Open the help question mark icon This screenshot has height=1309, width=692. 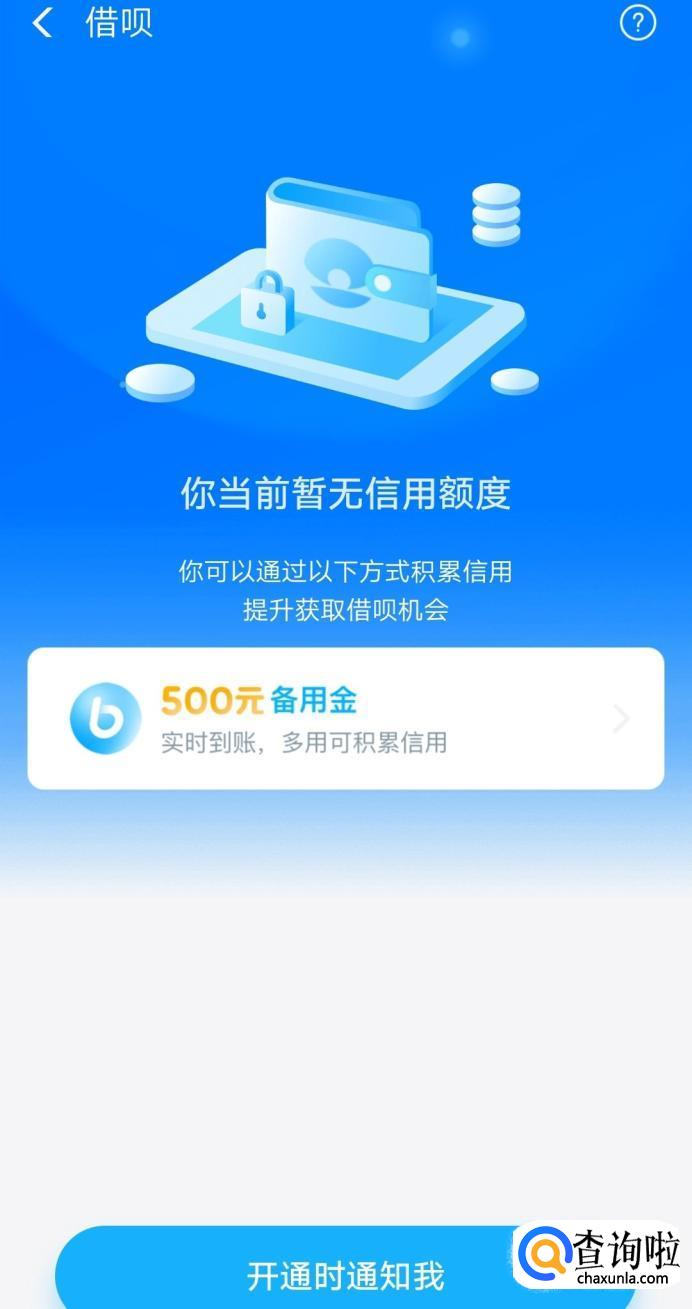coord(638,23)
